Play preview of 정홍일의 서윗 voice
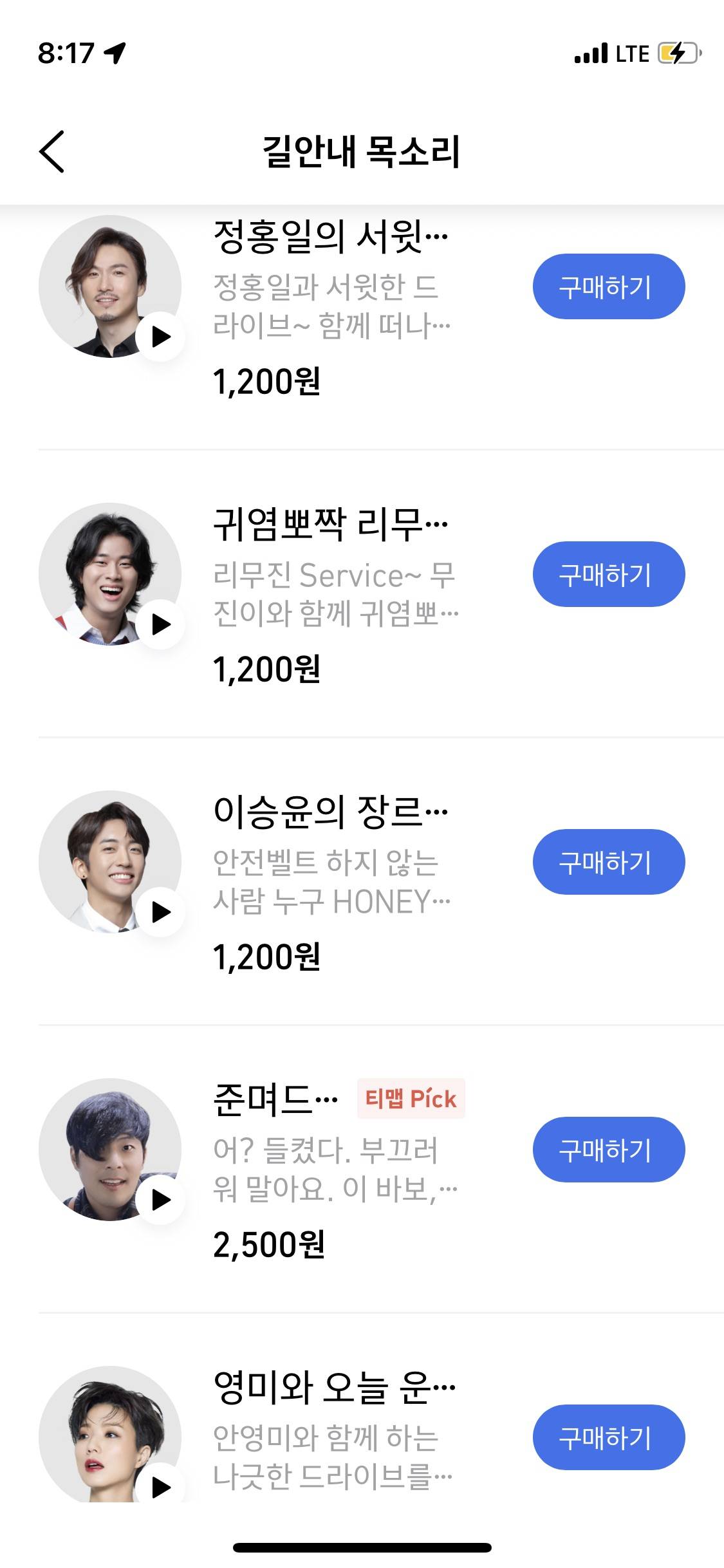 (x=160, y=336)
